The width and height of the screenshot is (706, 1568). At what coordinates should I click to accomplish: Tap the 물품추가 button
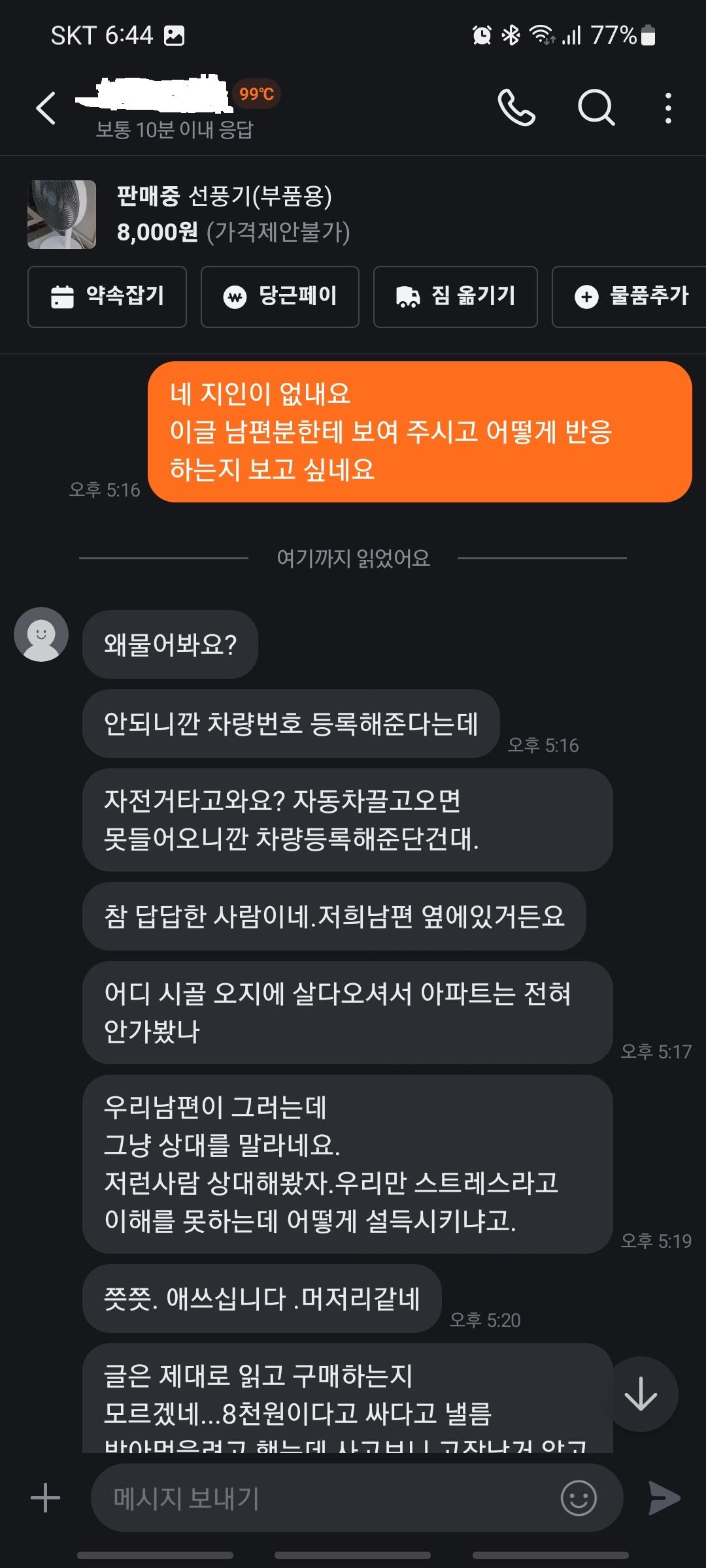(x=630, y=297)
